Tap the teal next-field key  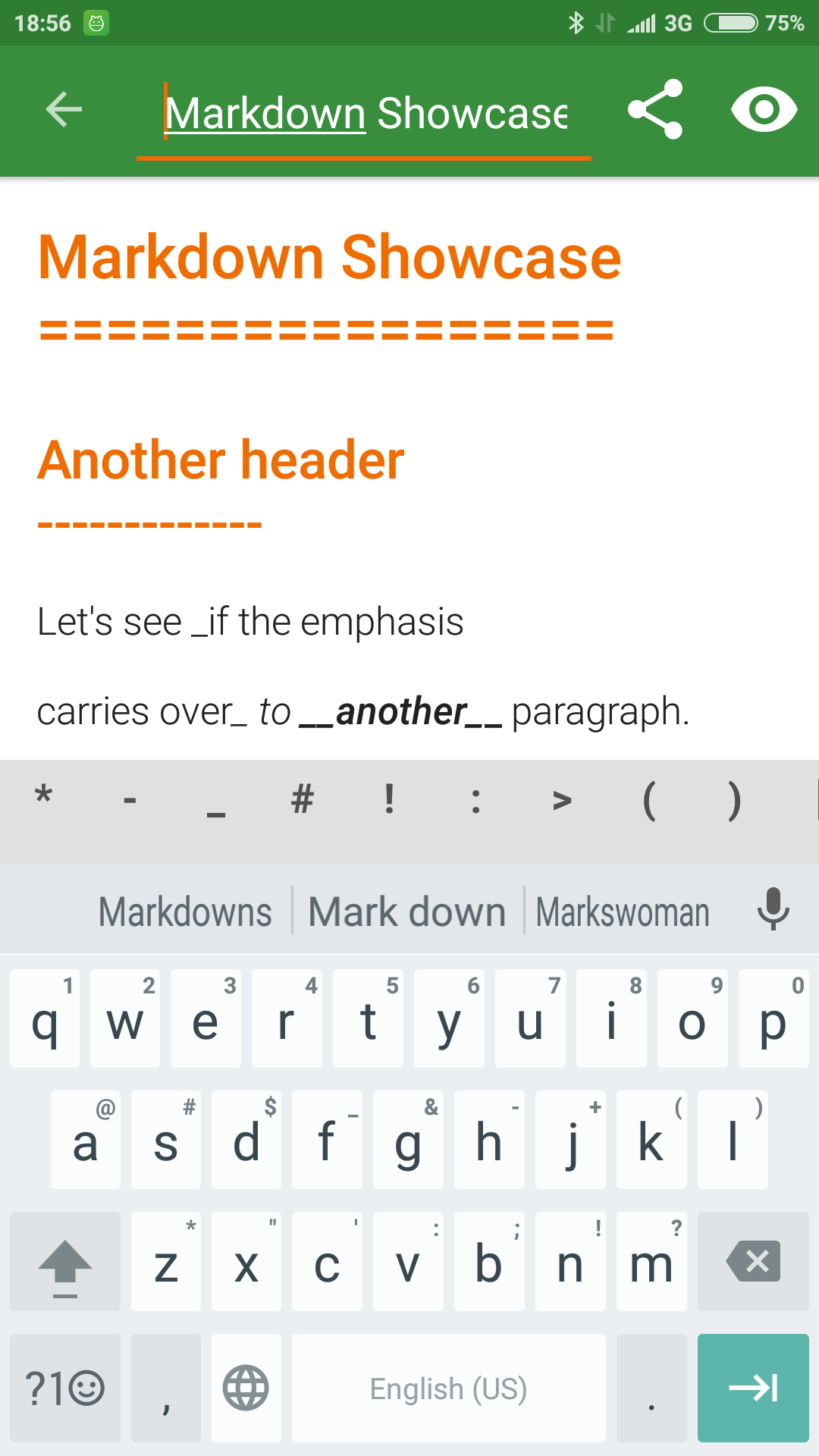point(753,1388)
